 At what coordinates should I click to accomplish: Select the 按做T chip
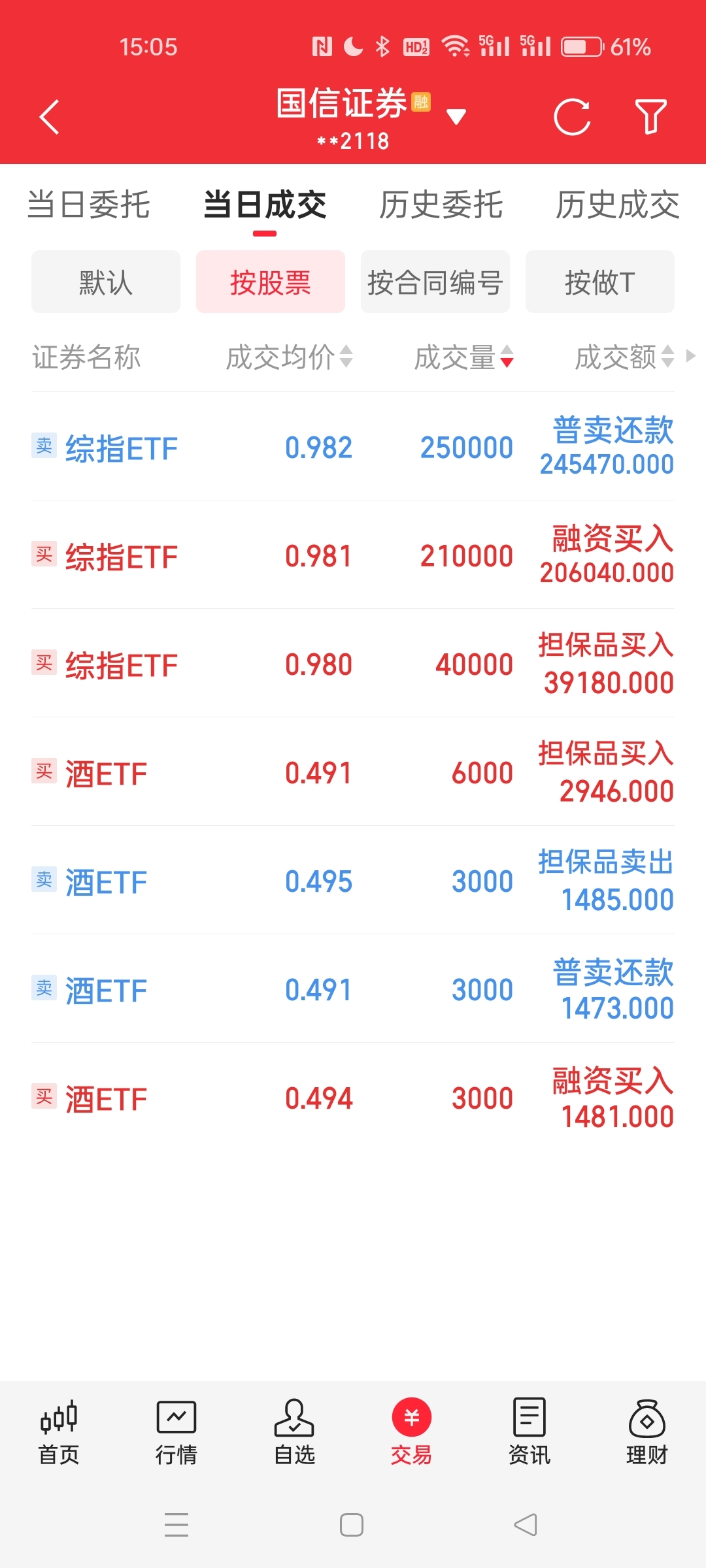(600, 282)
